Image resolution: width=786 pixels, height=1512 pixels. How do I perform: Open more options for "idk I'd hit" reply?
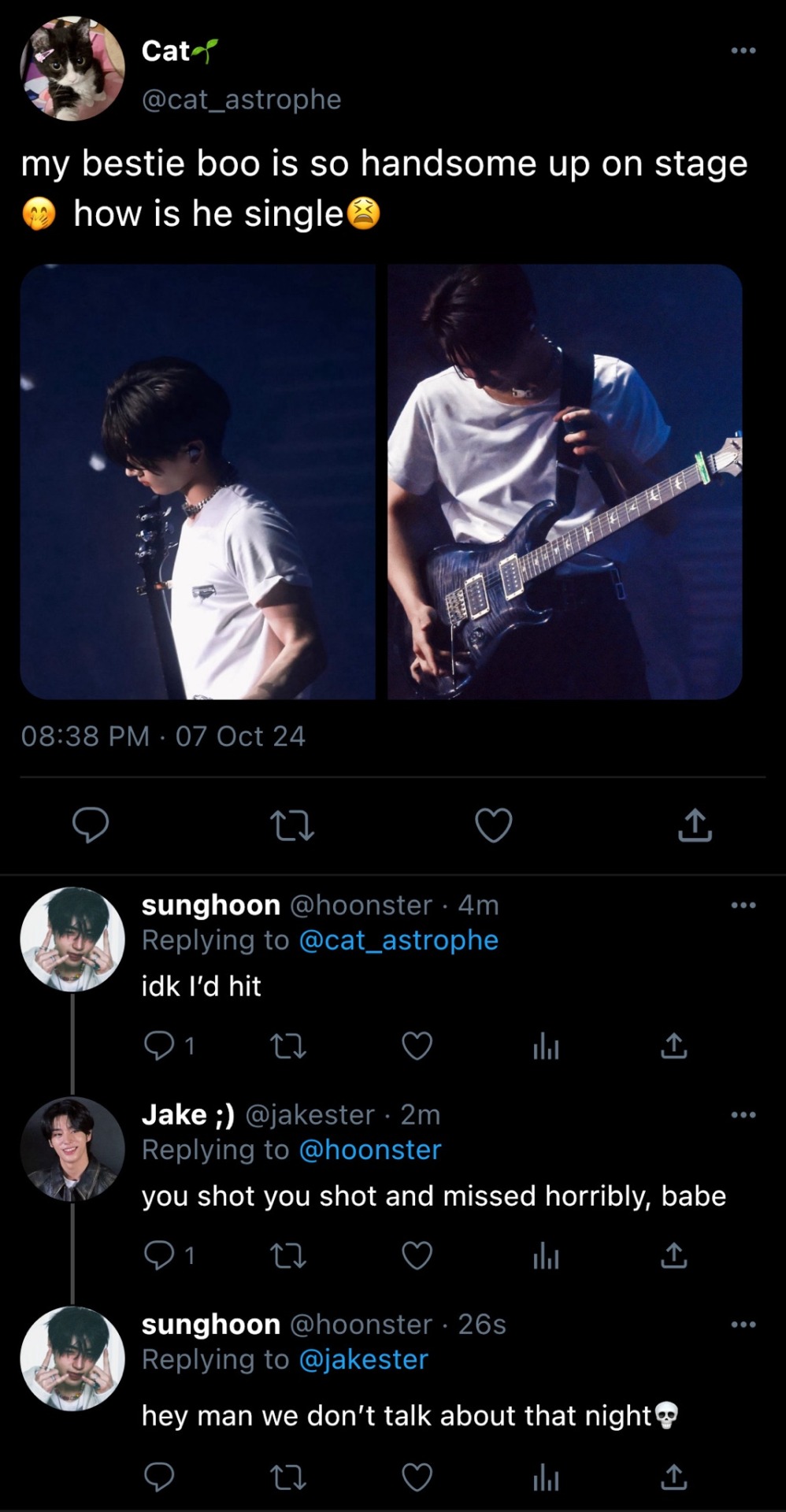(743, 906)
